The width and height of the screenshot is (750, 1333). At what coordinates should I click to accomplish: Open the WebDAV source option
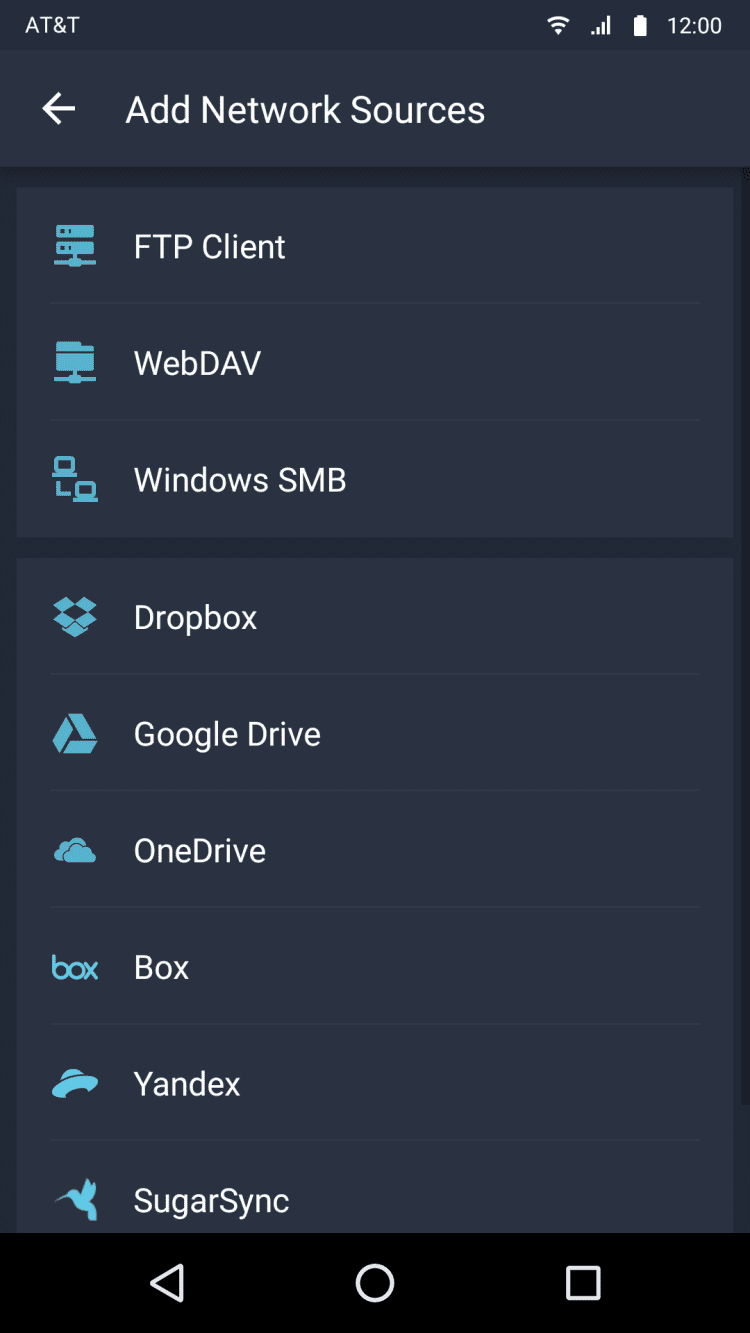pyautogui.click(x=375, y=363)
